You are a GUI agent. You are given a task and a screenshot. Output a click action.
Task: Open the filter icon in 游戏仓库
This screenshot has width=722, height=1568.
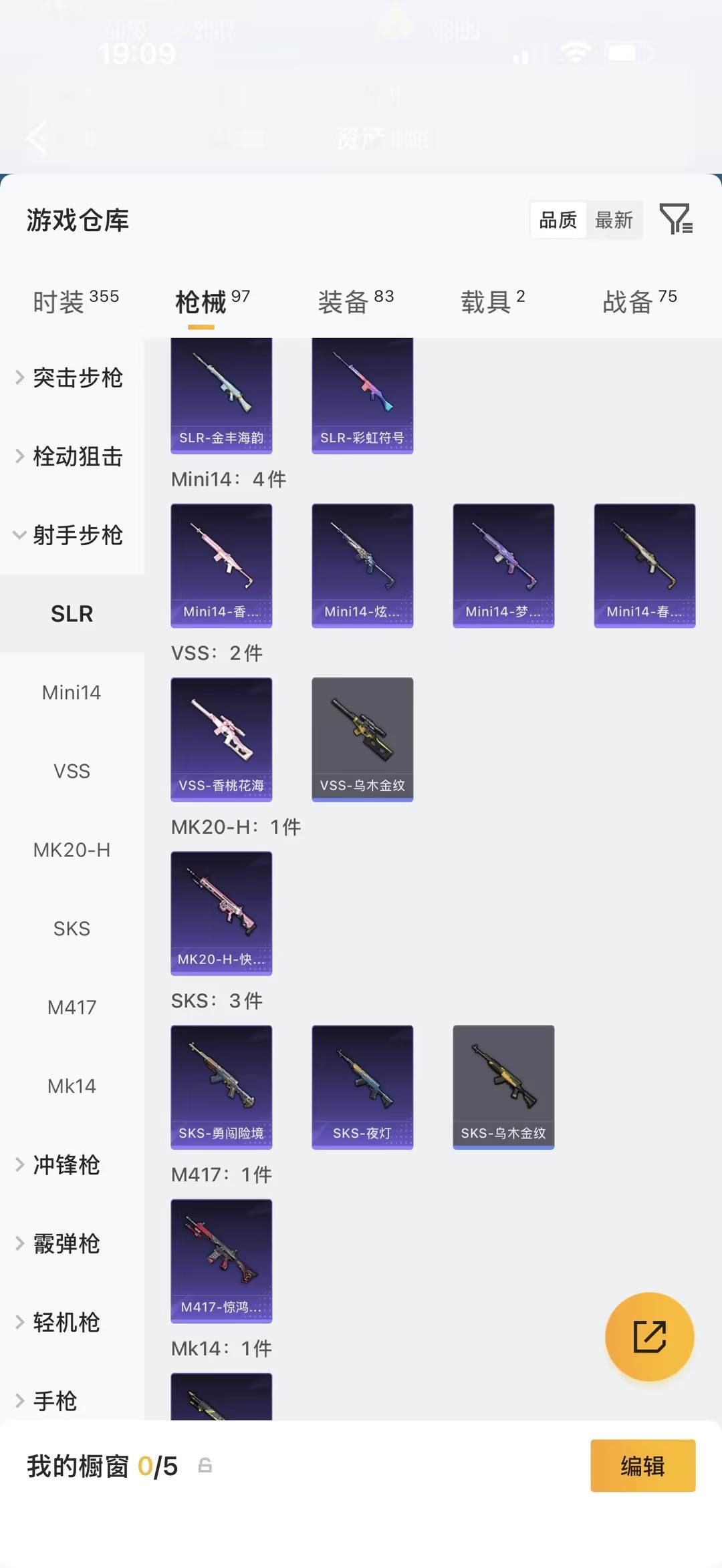click(676, 219)
